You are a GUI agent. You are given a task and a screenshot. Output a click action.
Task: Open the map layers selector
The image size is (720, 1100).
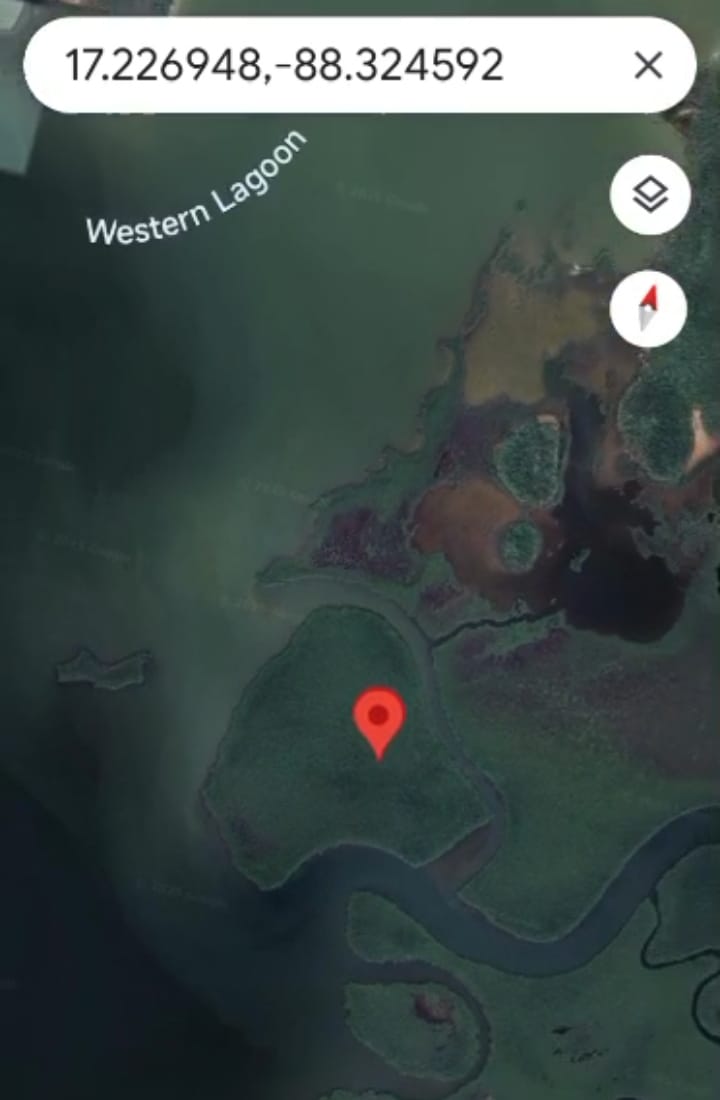650,196
